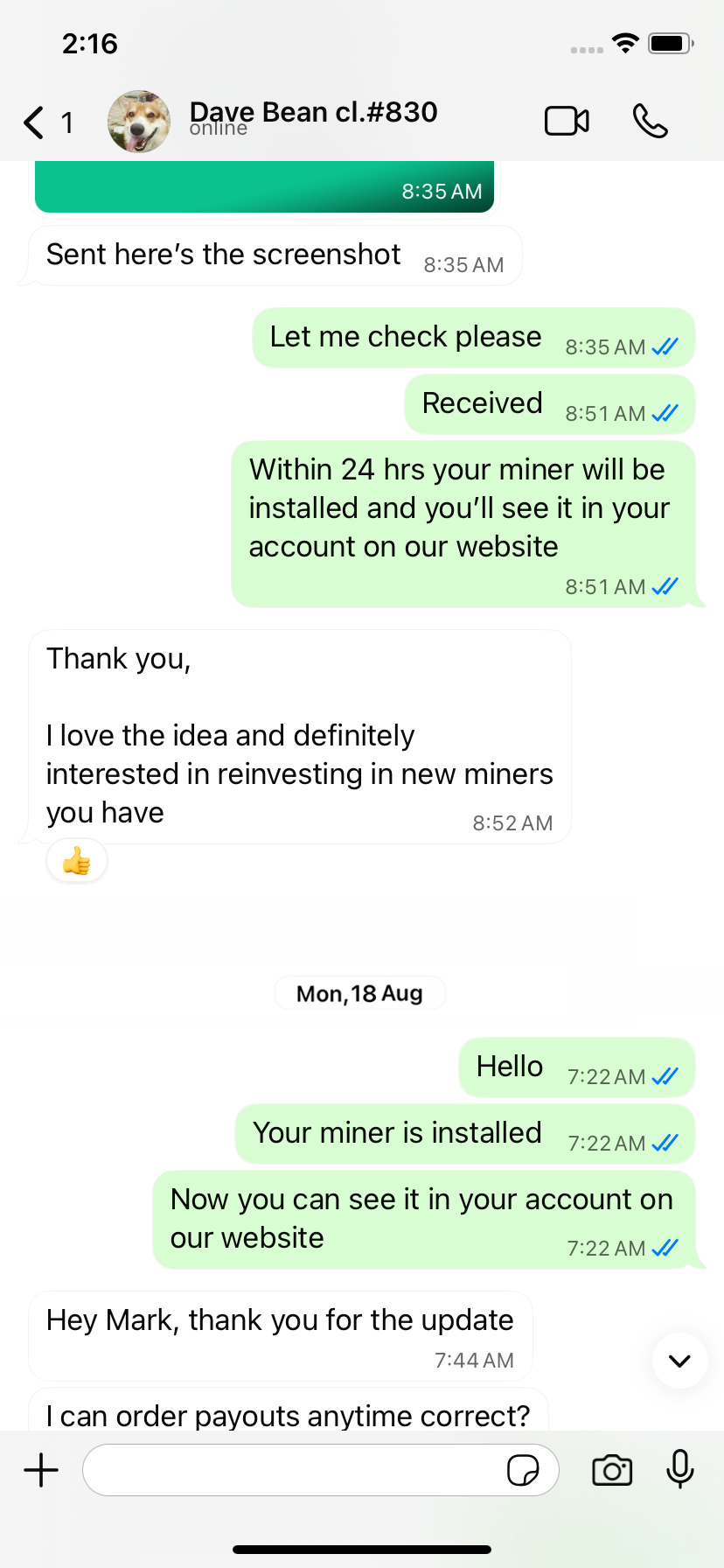Focus the message text field

(293, 1470)
